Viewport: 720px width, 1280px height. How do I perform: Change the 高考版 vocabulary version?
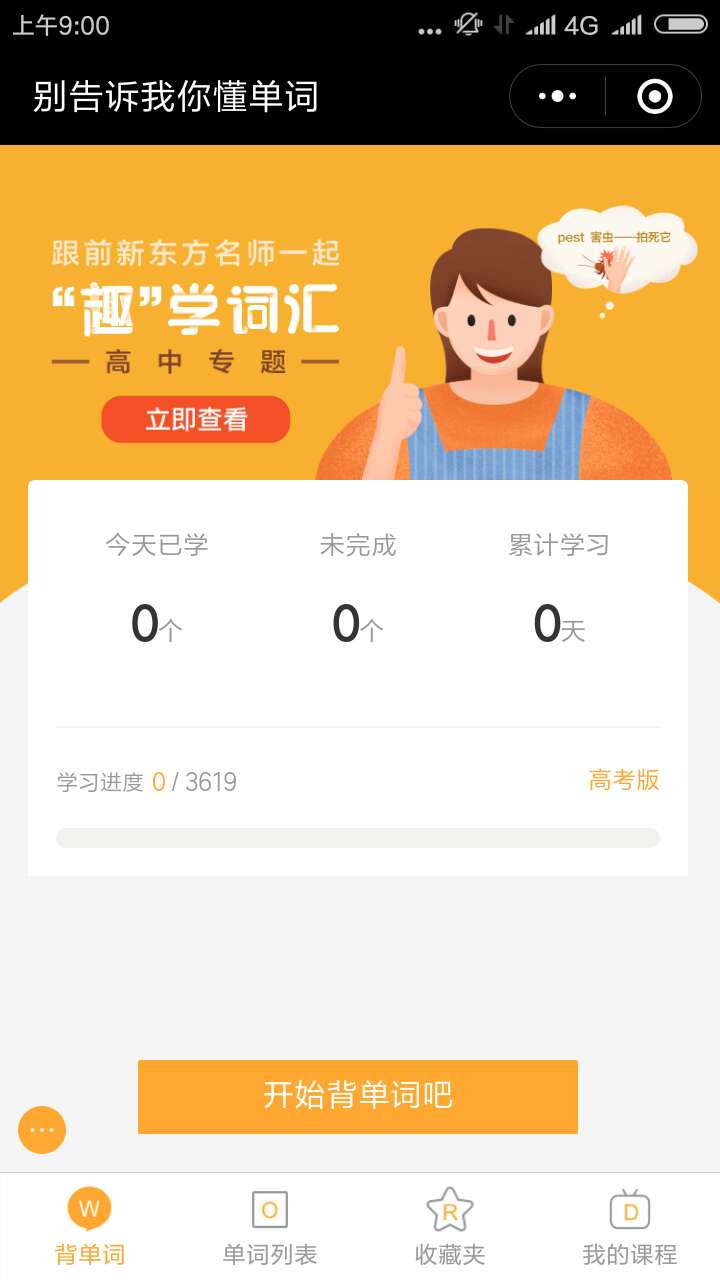623,781
